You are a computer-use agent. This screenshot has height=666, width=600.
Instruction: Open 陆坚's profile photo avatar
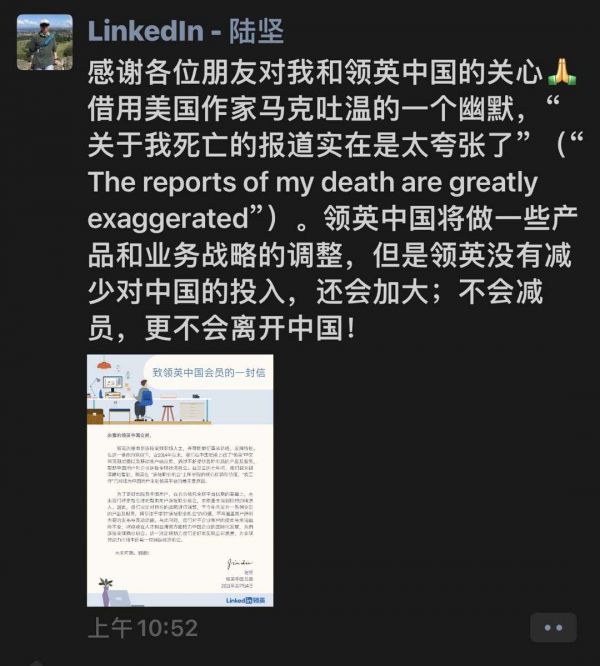point(44,41)
